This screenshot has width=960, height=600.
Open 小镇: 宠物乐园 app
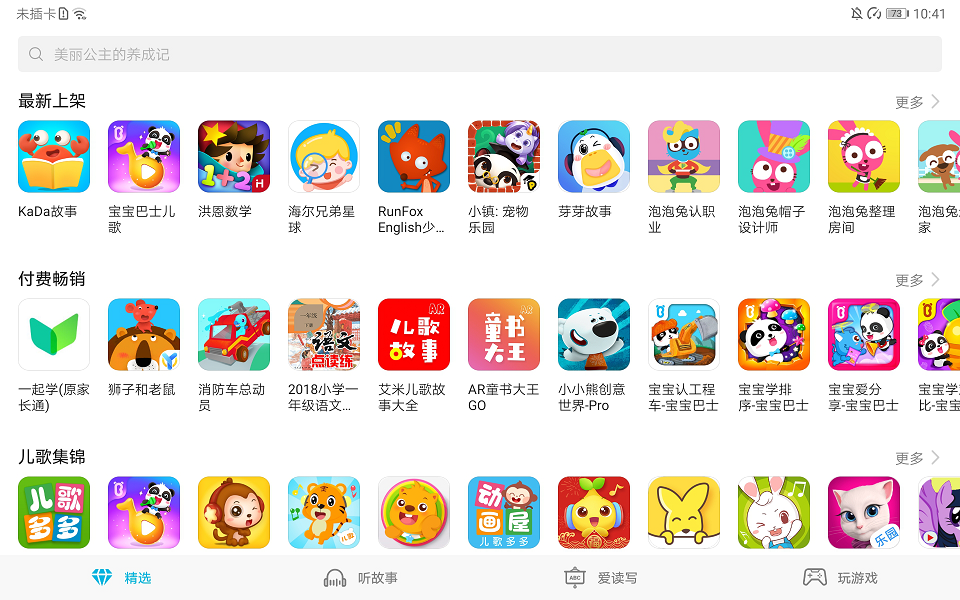pyautogui.click(x=504, y=157)
